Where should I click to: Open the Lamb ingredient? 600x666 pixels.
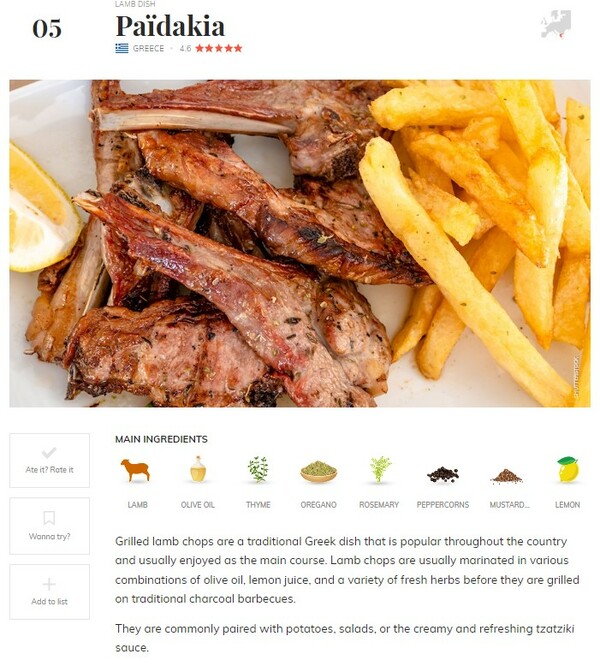coord(137,478)
